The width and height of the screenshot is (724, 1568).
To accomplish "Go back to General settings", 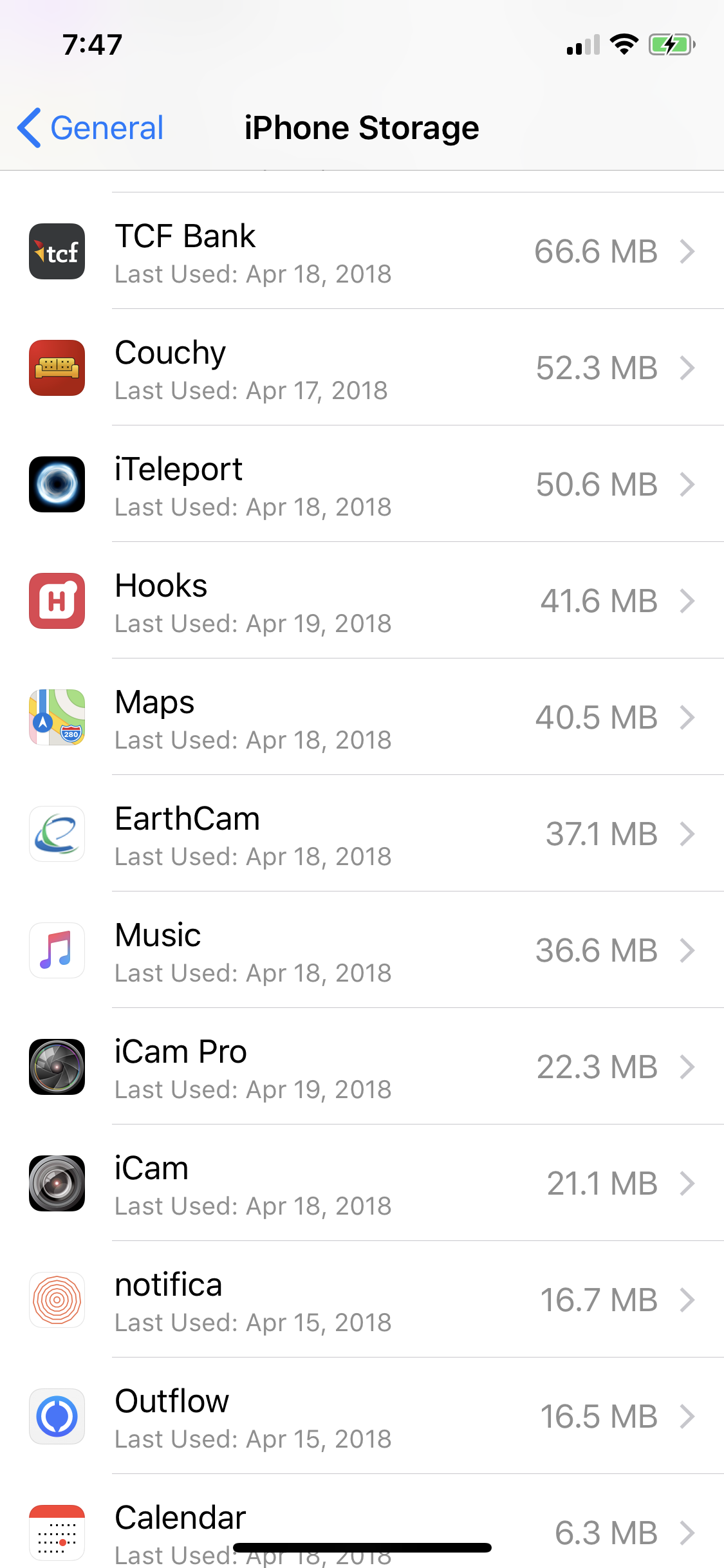I will click(x=90, y=128).
